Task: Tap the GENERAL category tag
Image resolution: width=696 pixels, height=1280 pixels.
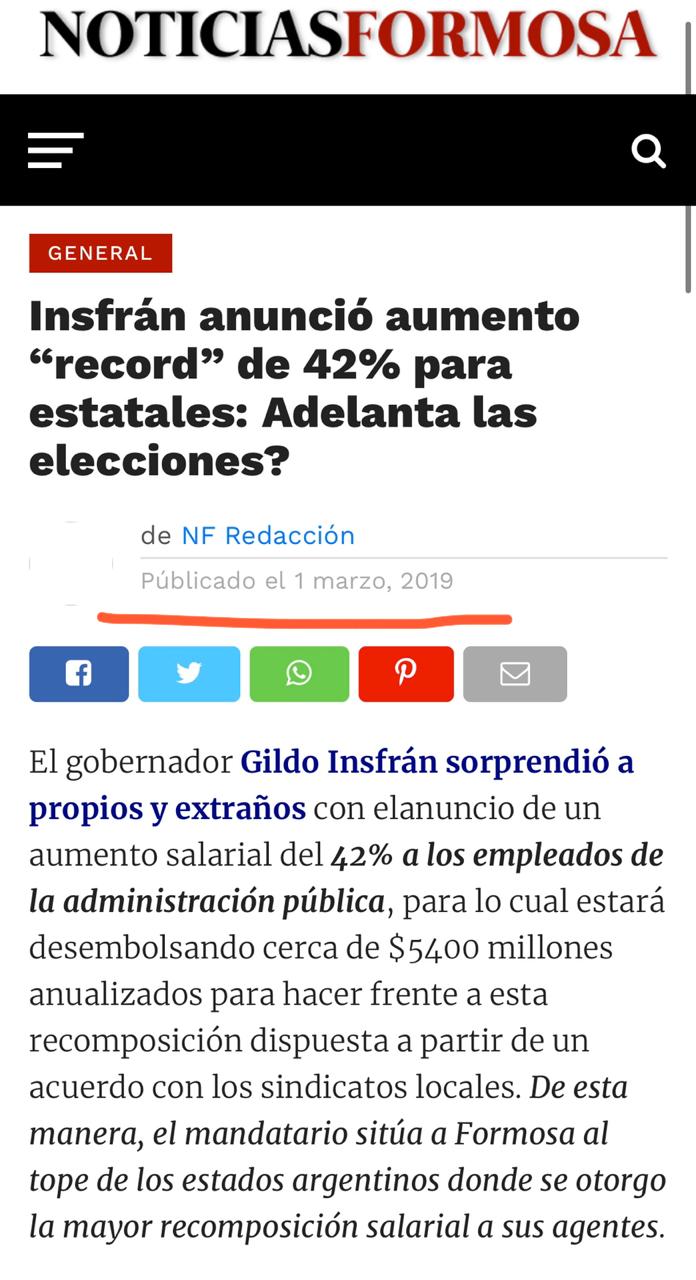Action: pyautogui.click(x=100, y=253)
